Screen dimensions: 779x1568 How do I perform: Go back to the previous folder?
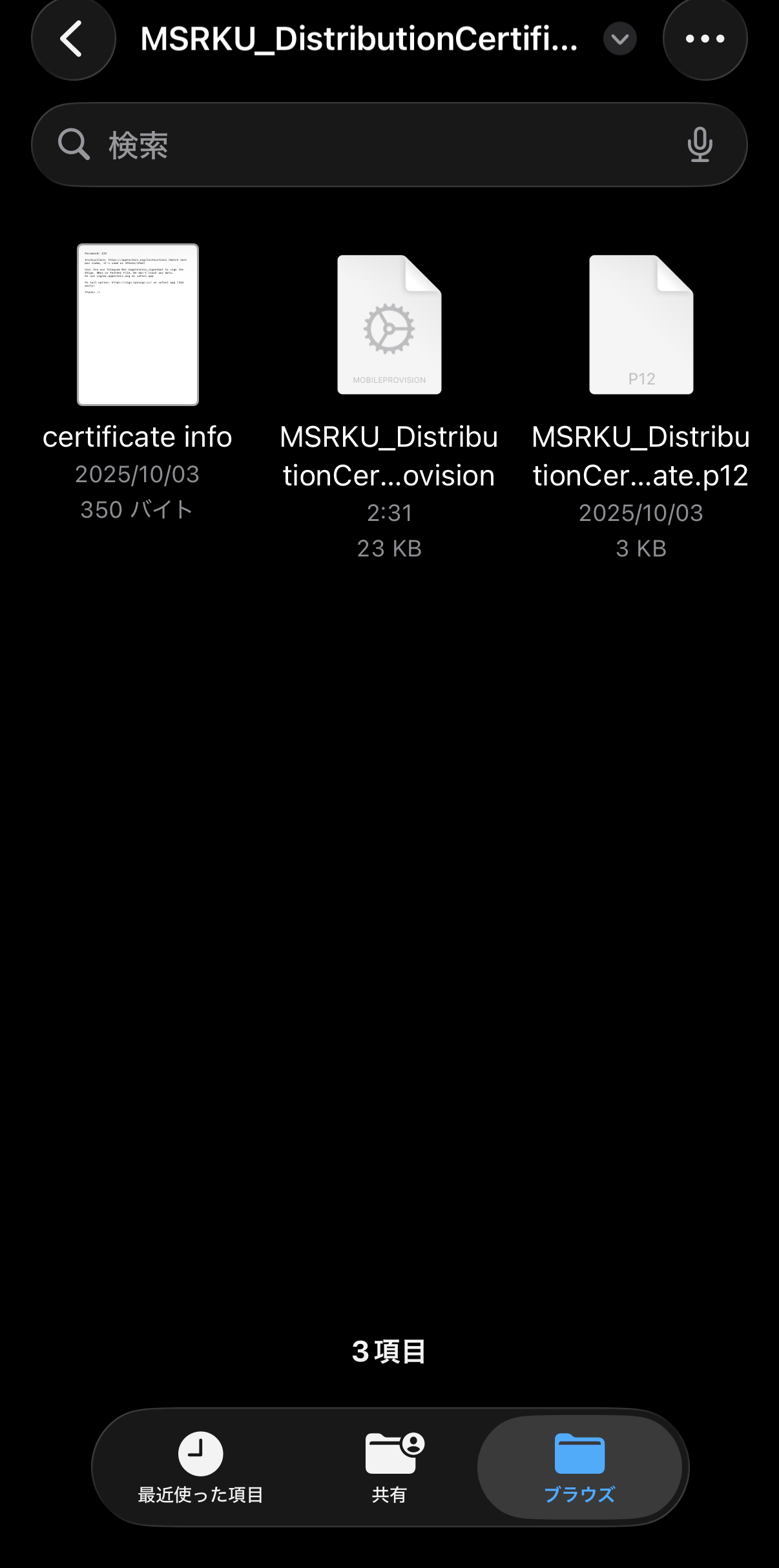73,39
